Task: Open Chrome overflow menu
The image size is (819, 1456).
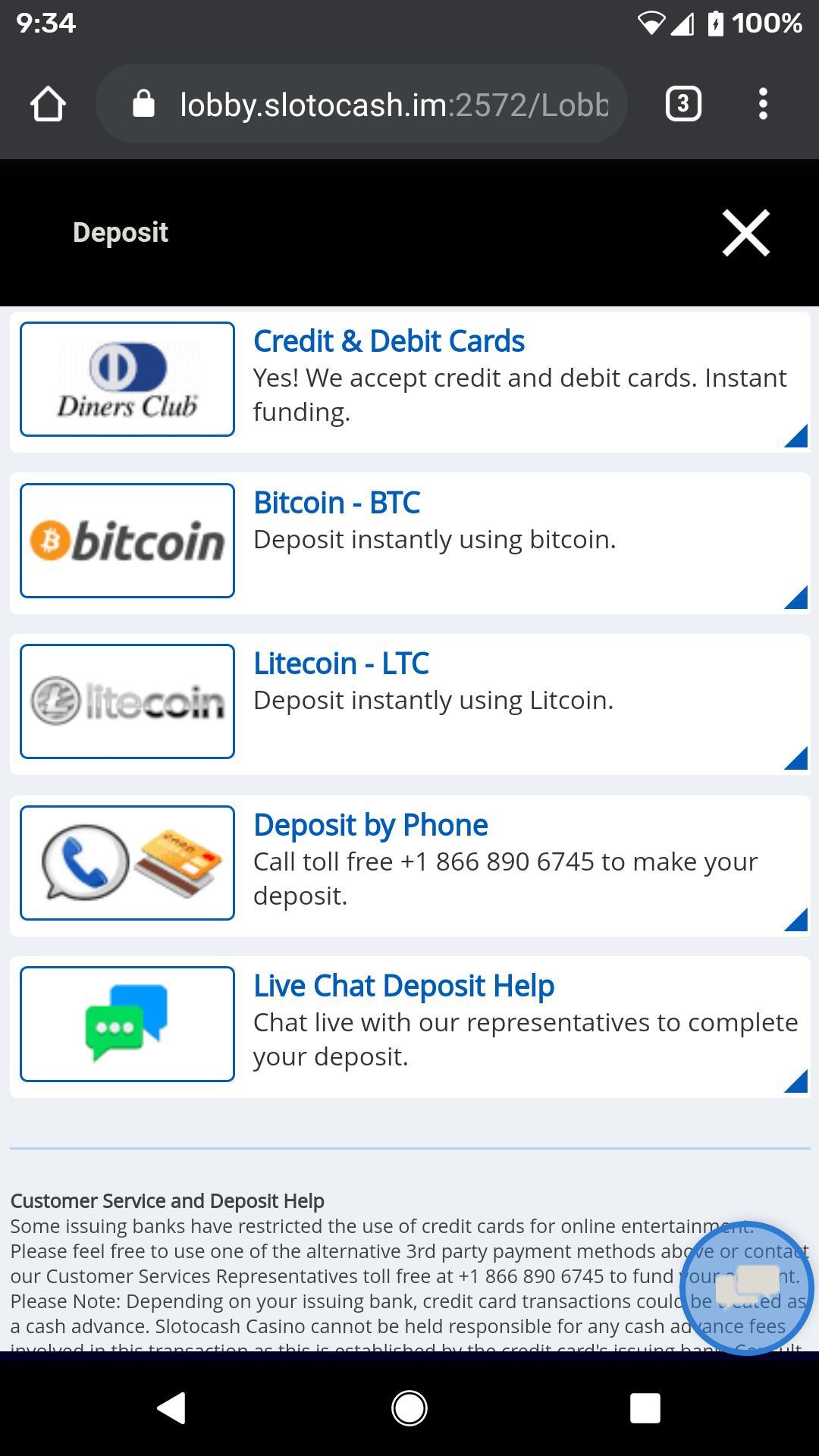Action: click(763, 104)
